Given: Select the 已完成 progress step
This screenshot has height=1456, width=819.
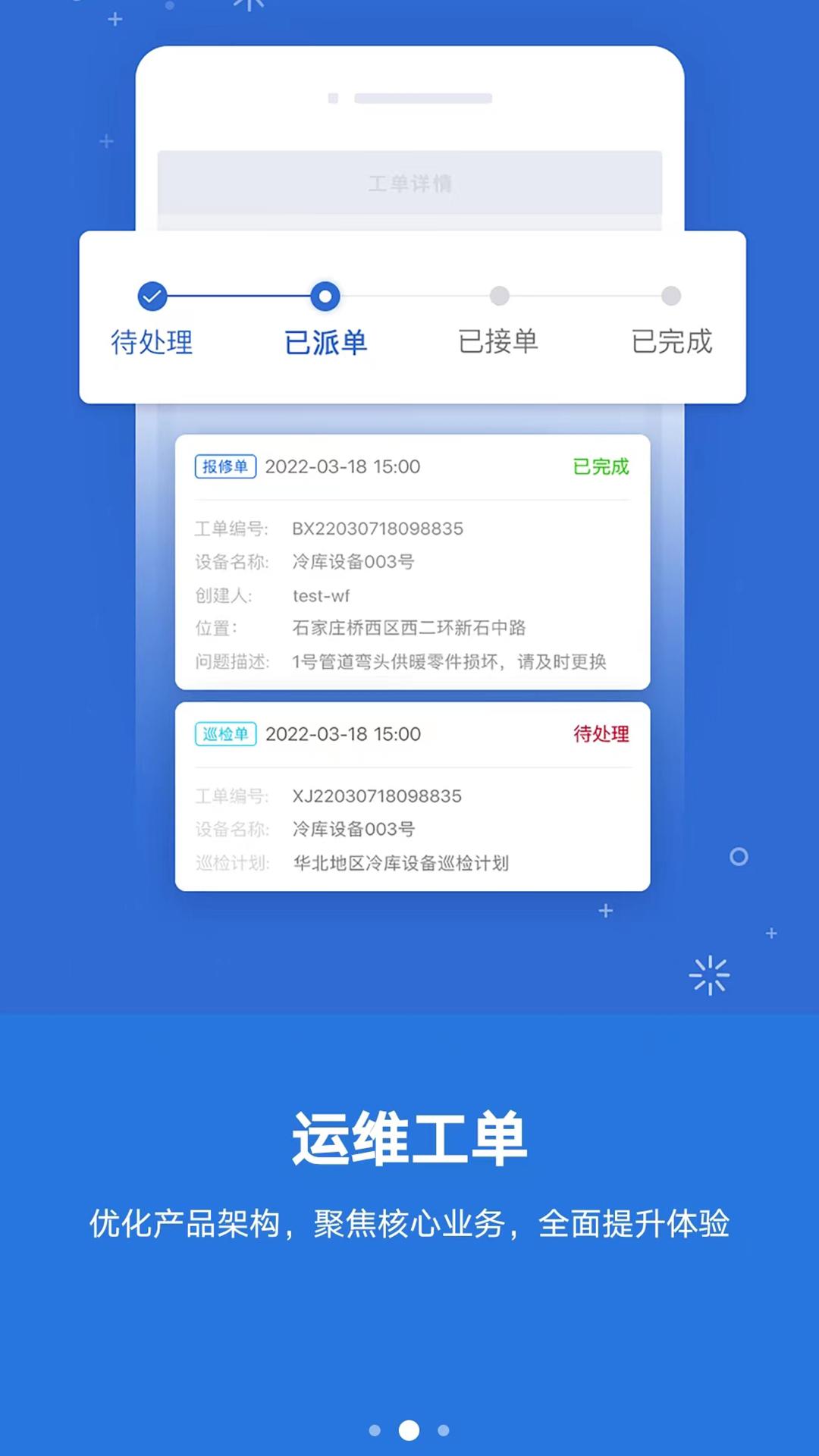Looking at the screenshot, I should (670, 343).
